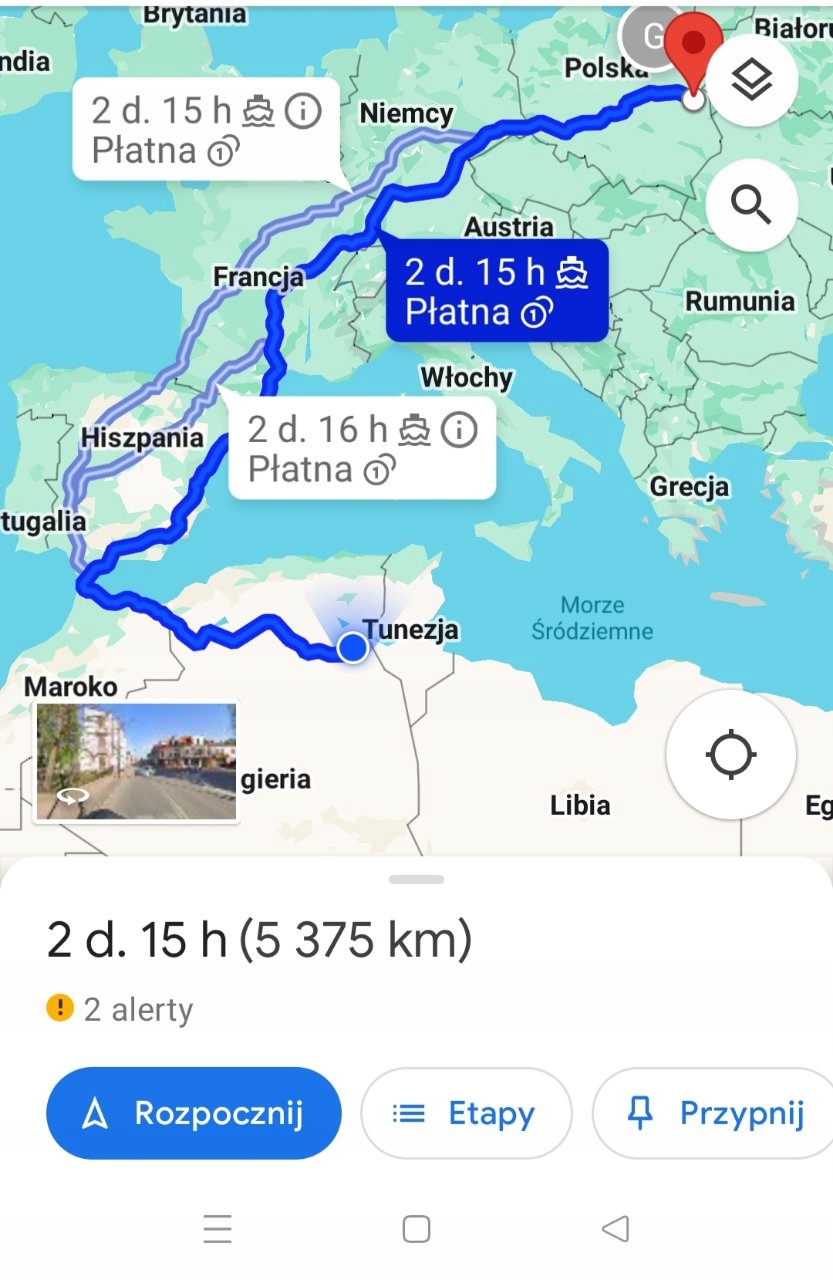Tap the search along route button
The height and width of the screenshot is (1280, 833).
tap(751, 205)
